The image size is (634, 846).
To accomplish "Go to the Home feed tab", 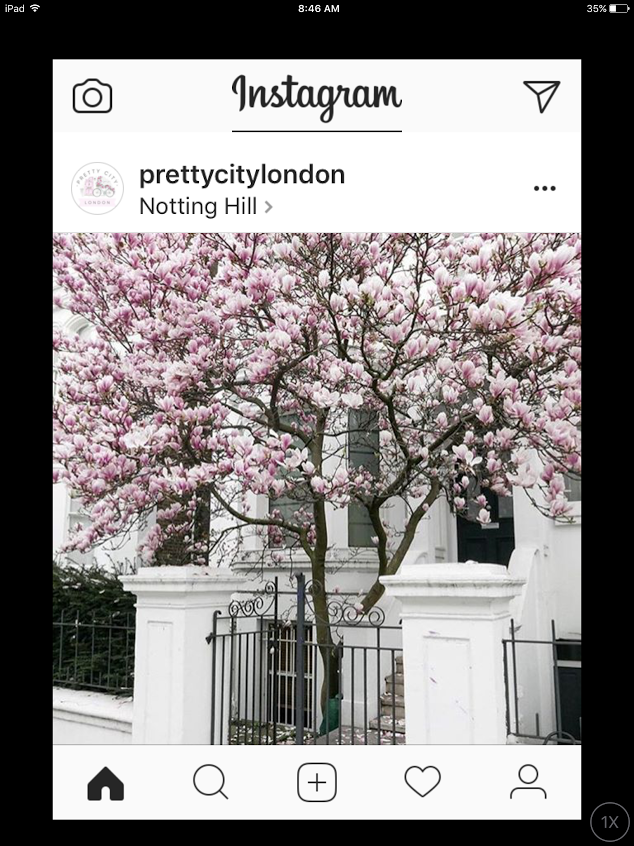I will coord(105,782).
